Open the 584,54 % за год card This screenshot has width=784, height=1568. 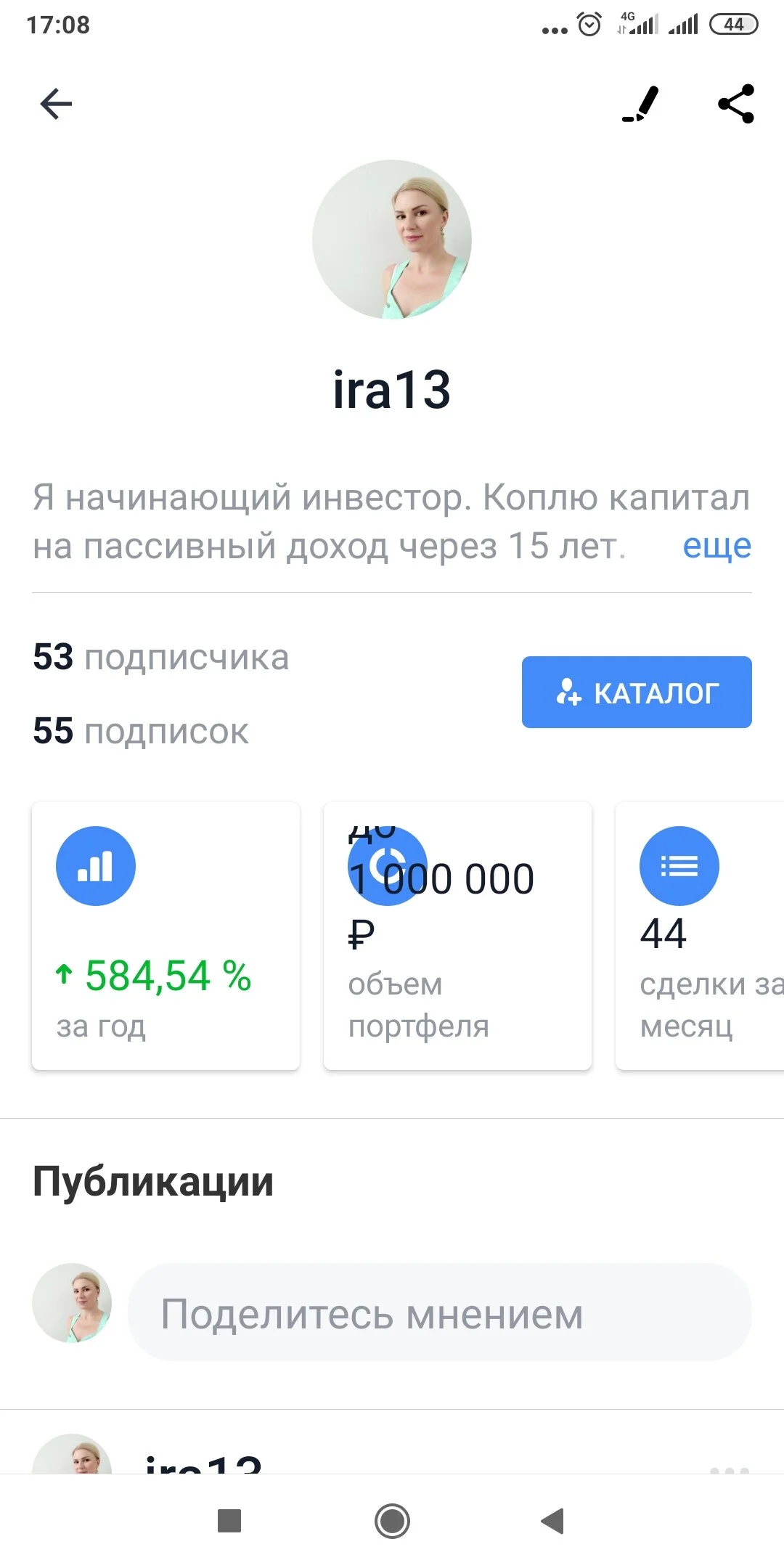[x=166, y=936]
